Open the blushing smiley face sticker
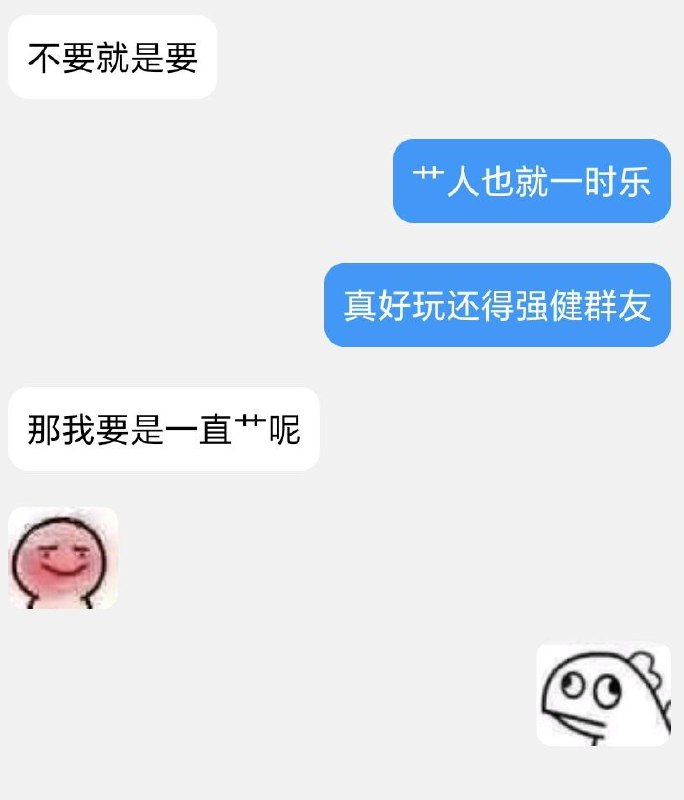 [63, 558]
